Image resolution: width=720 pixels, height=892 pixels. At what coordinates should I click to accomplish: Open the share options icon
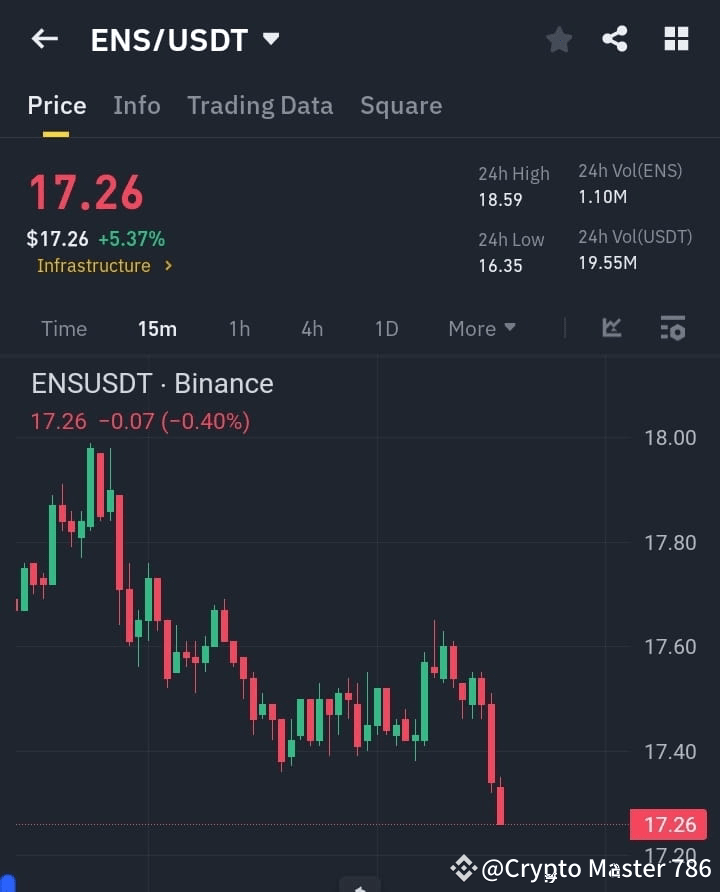pos(614,39)
